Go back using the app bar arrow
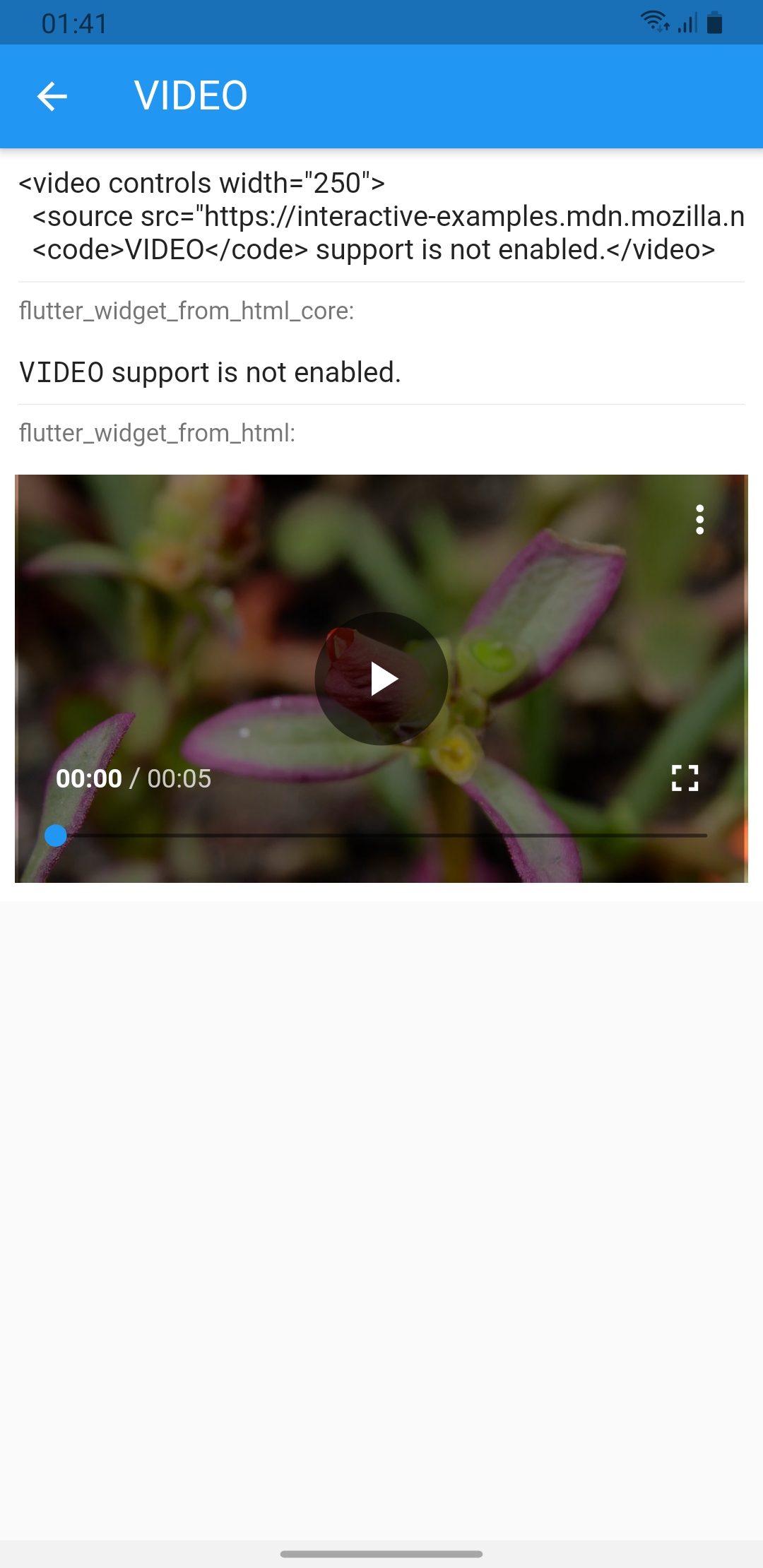Screen dimensions: 763x1568 [x=52, y=96]
